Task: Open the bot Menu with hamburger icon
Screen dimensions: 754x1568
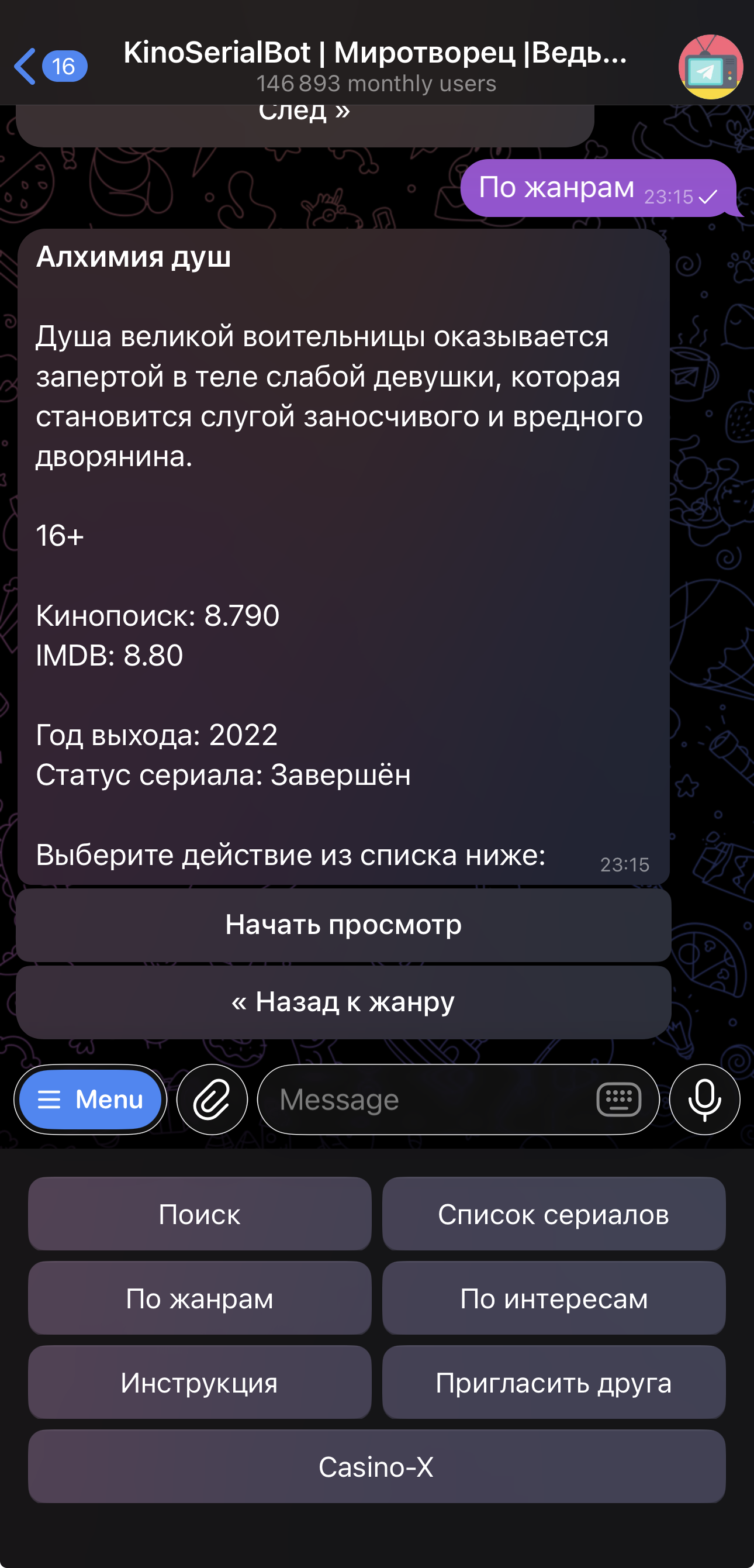Action: (90, 1100)
